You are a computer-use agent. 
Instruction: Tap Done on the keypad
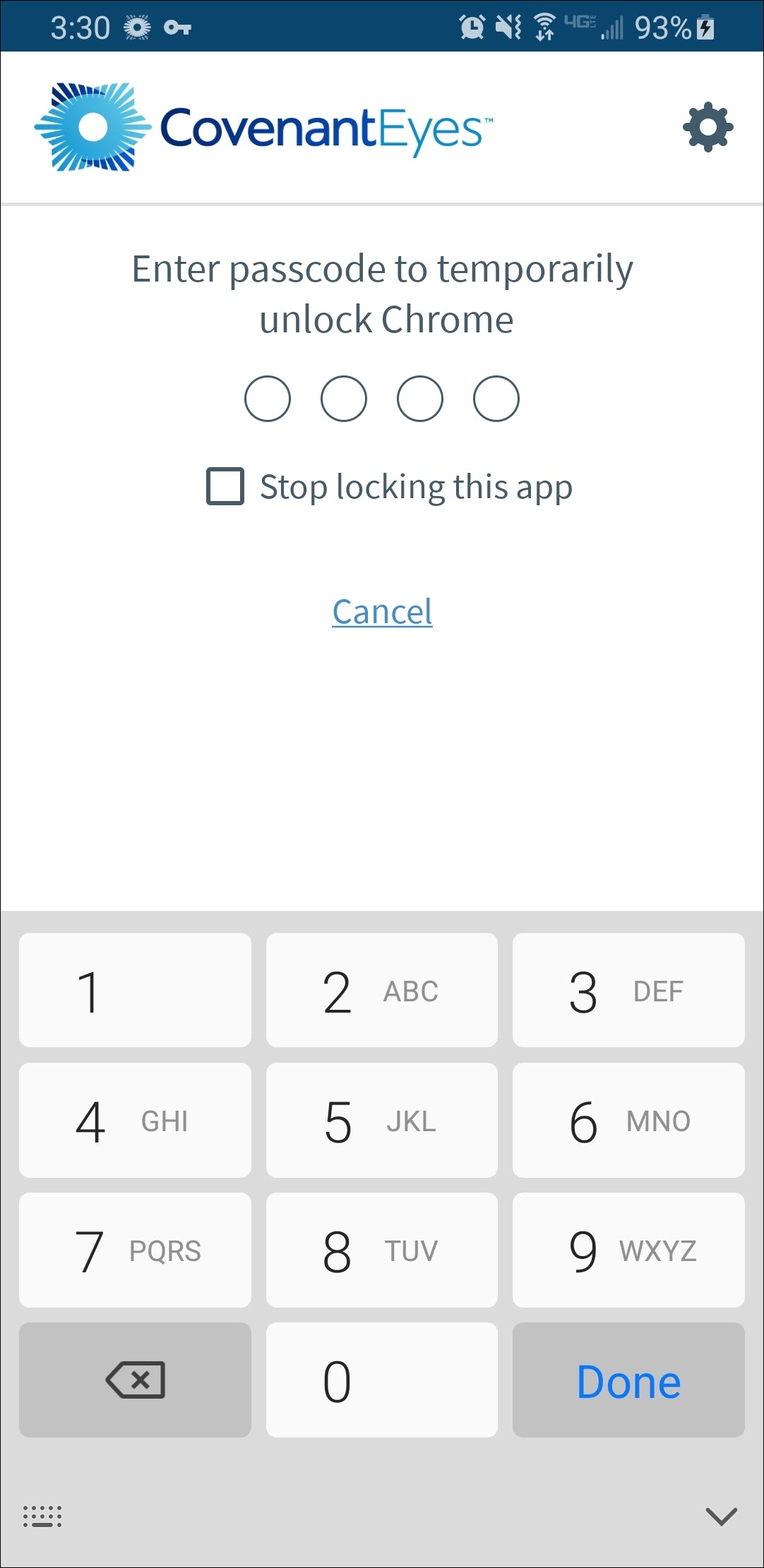(628, 1380)
